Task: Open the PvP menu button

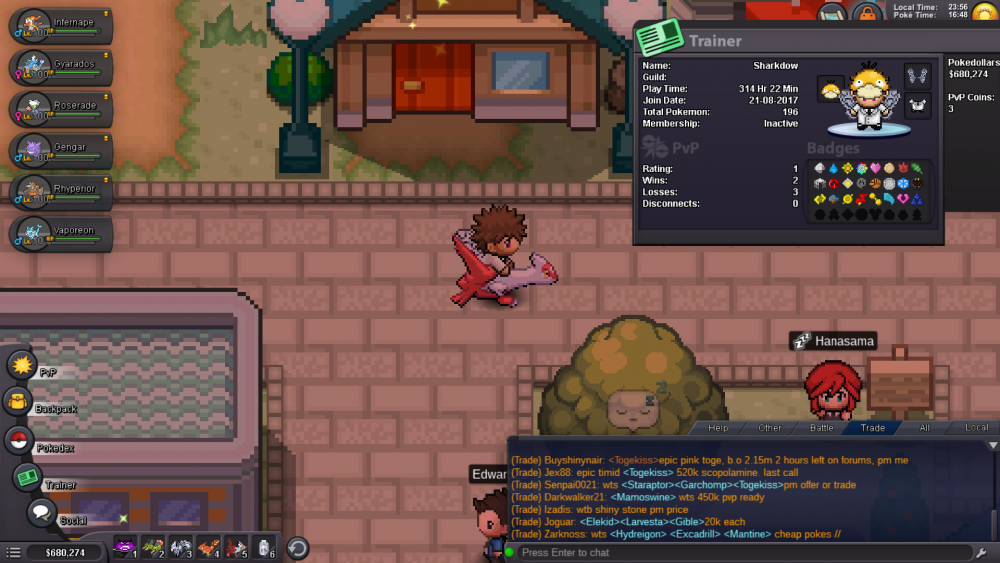Action: (x=22, y=365)
